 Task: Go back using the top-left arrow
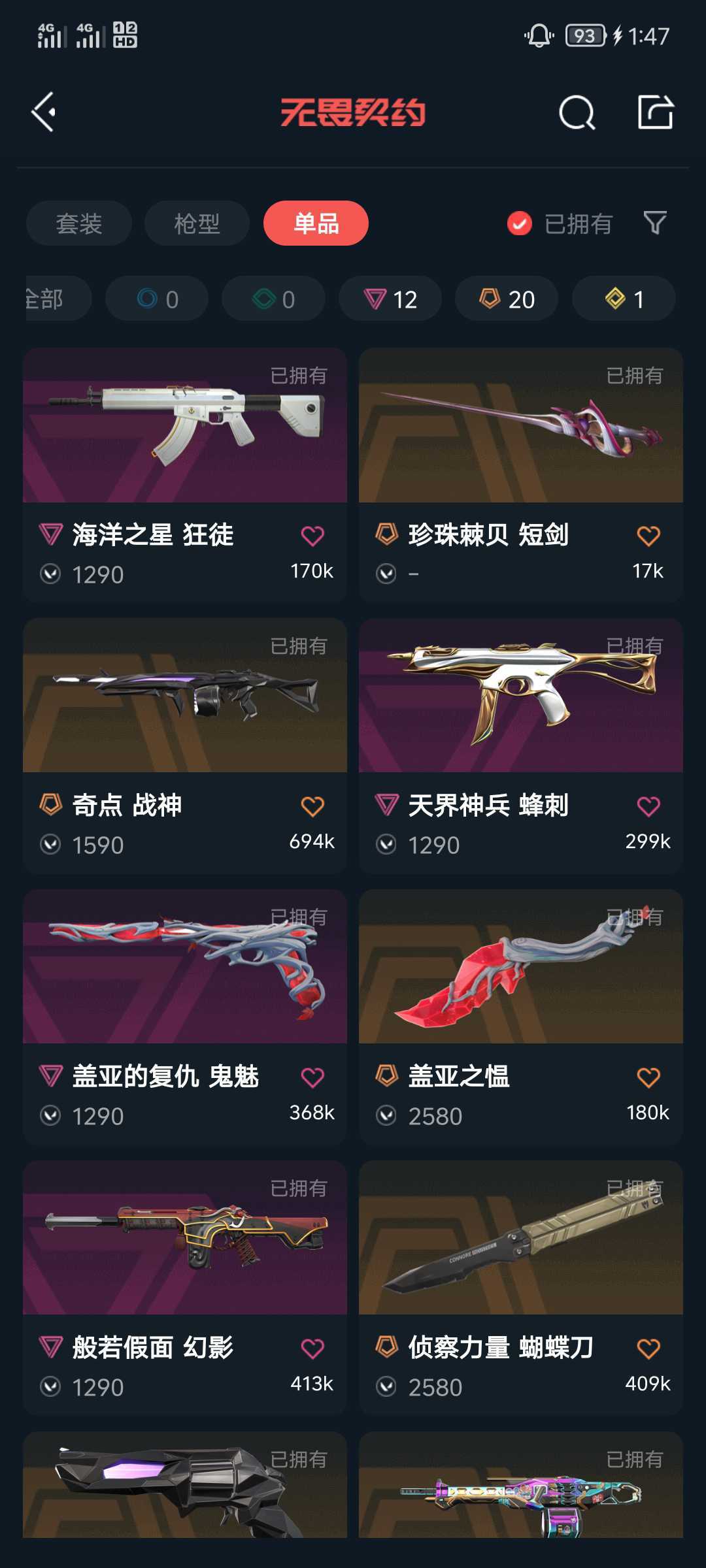tap(44, 112)
